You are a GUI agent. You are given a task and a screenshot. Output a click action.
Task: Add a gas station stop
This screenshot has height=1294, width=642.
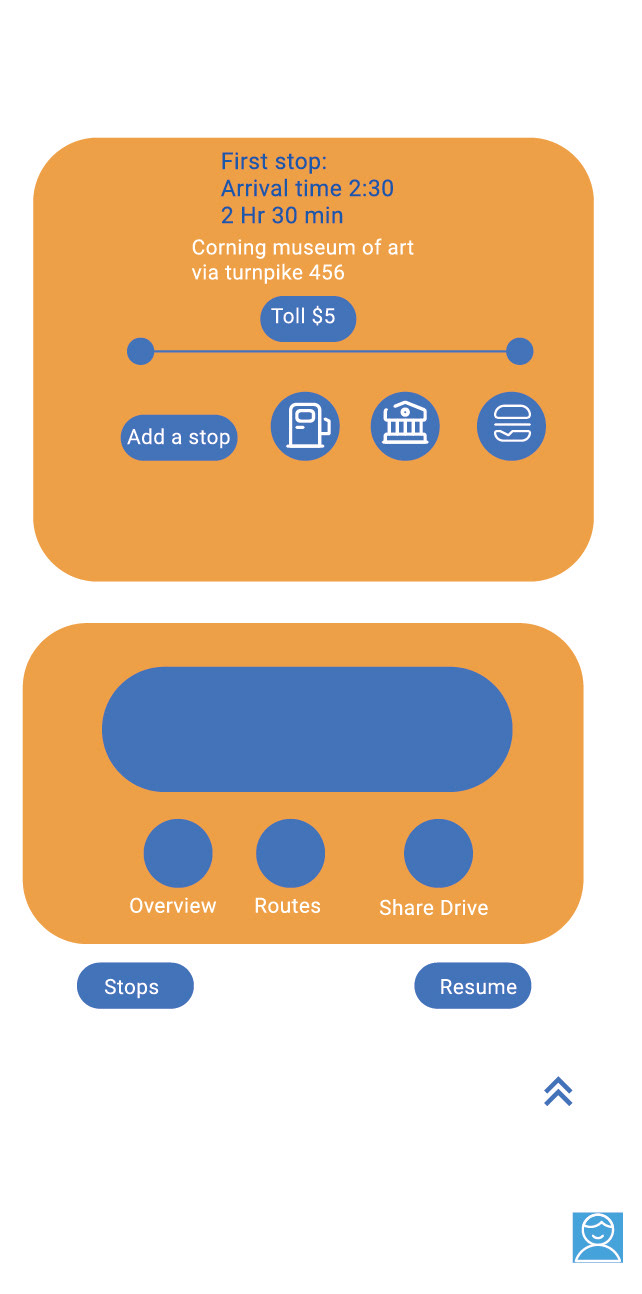(305, 426)
